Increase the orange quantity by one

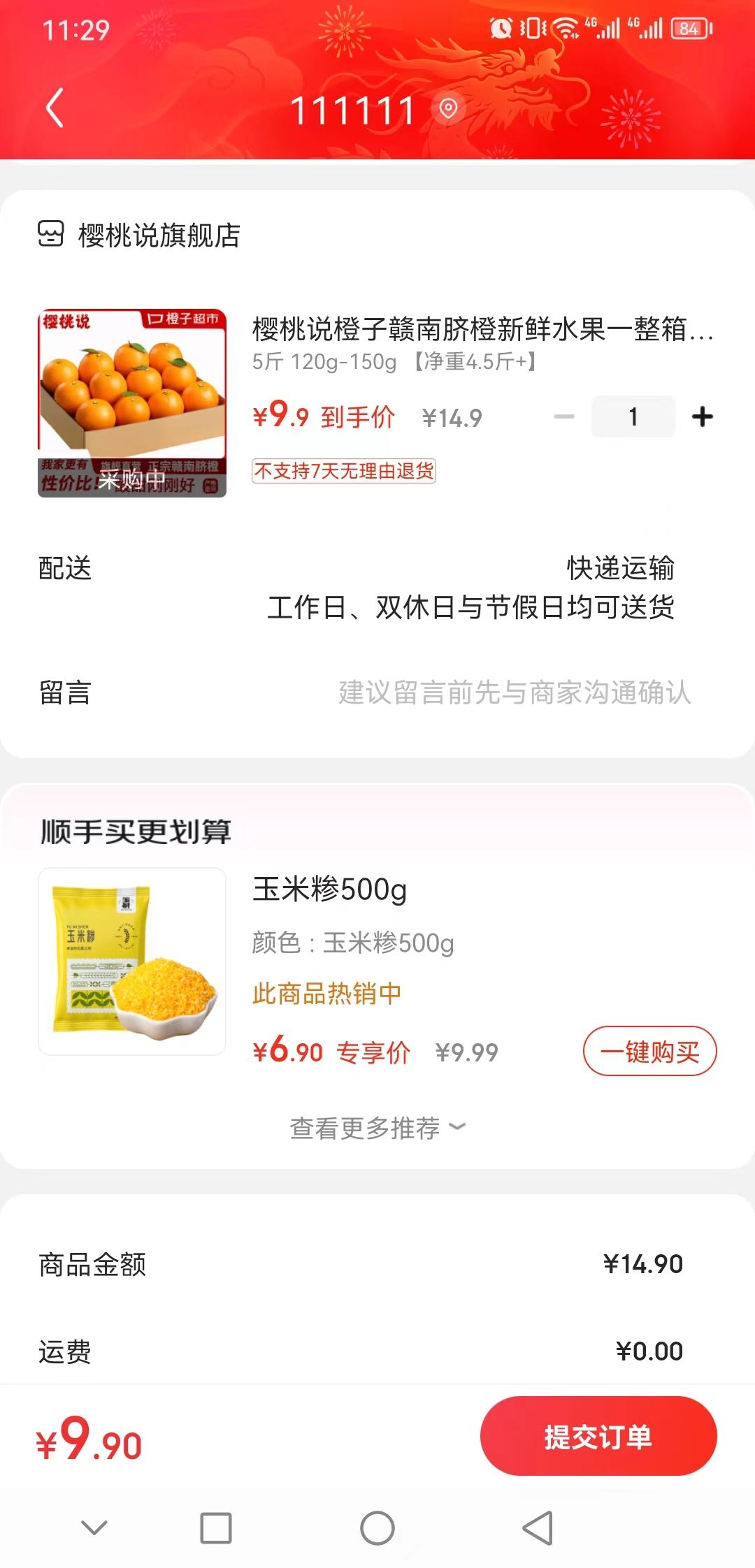[x=703, y=416]
